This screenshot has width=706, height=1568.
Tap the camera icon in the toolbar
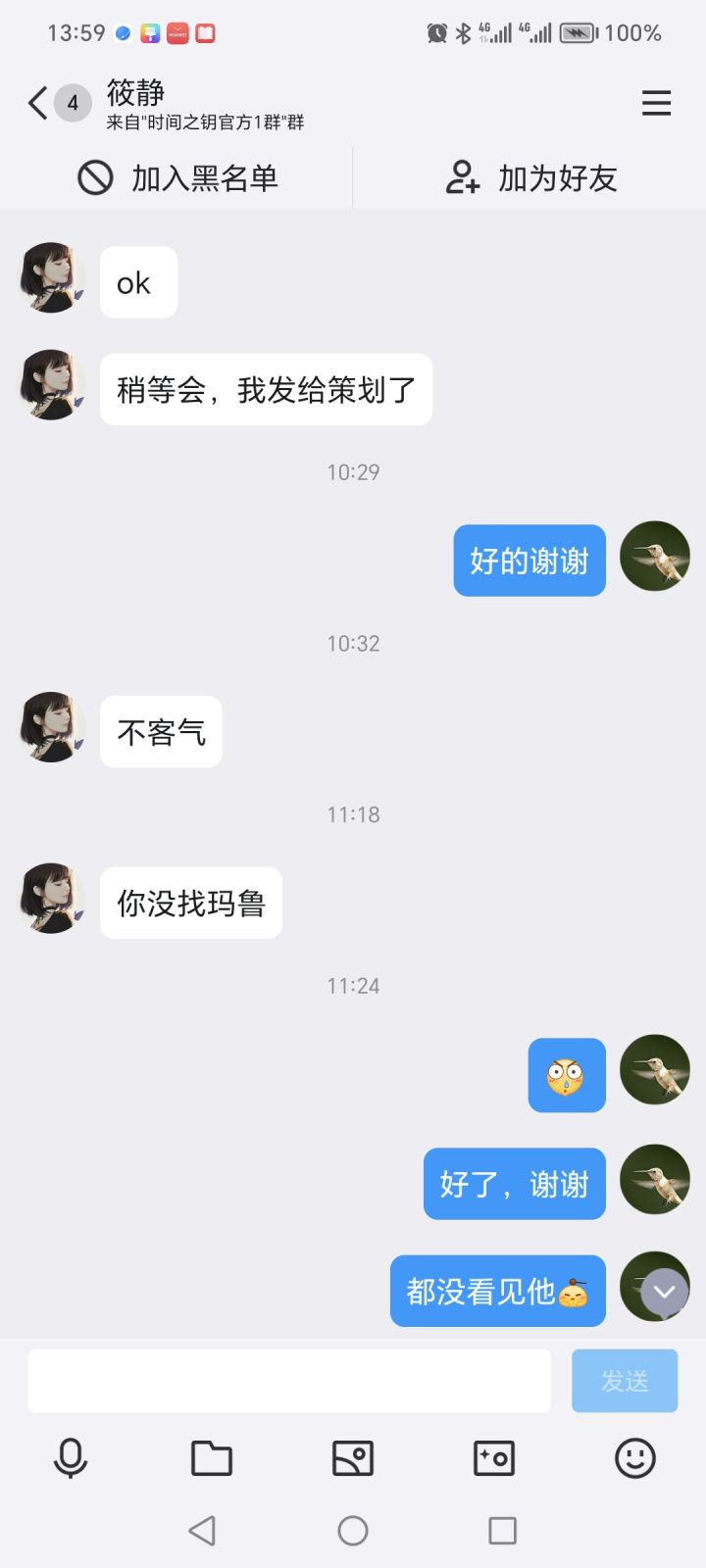[494, 1457]
